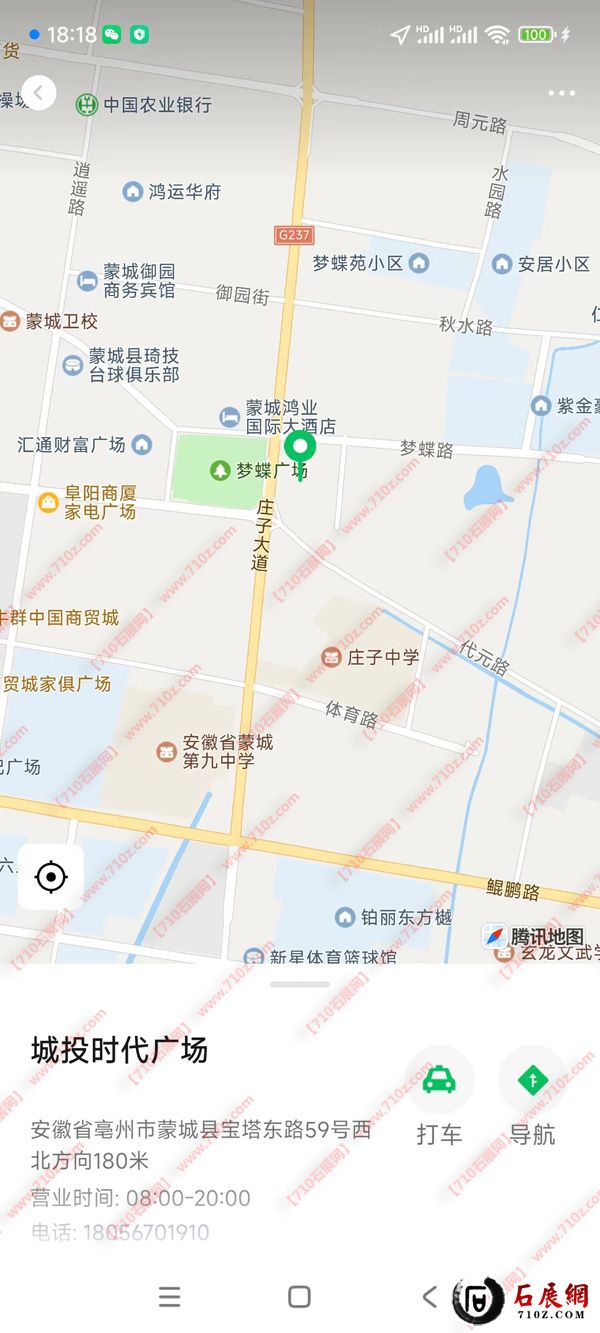Select 梦蝶广场 park on the map
The height and width of the screenshot is (1333, 600).
[219, 470]
